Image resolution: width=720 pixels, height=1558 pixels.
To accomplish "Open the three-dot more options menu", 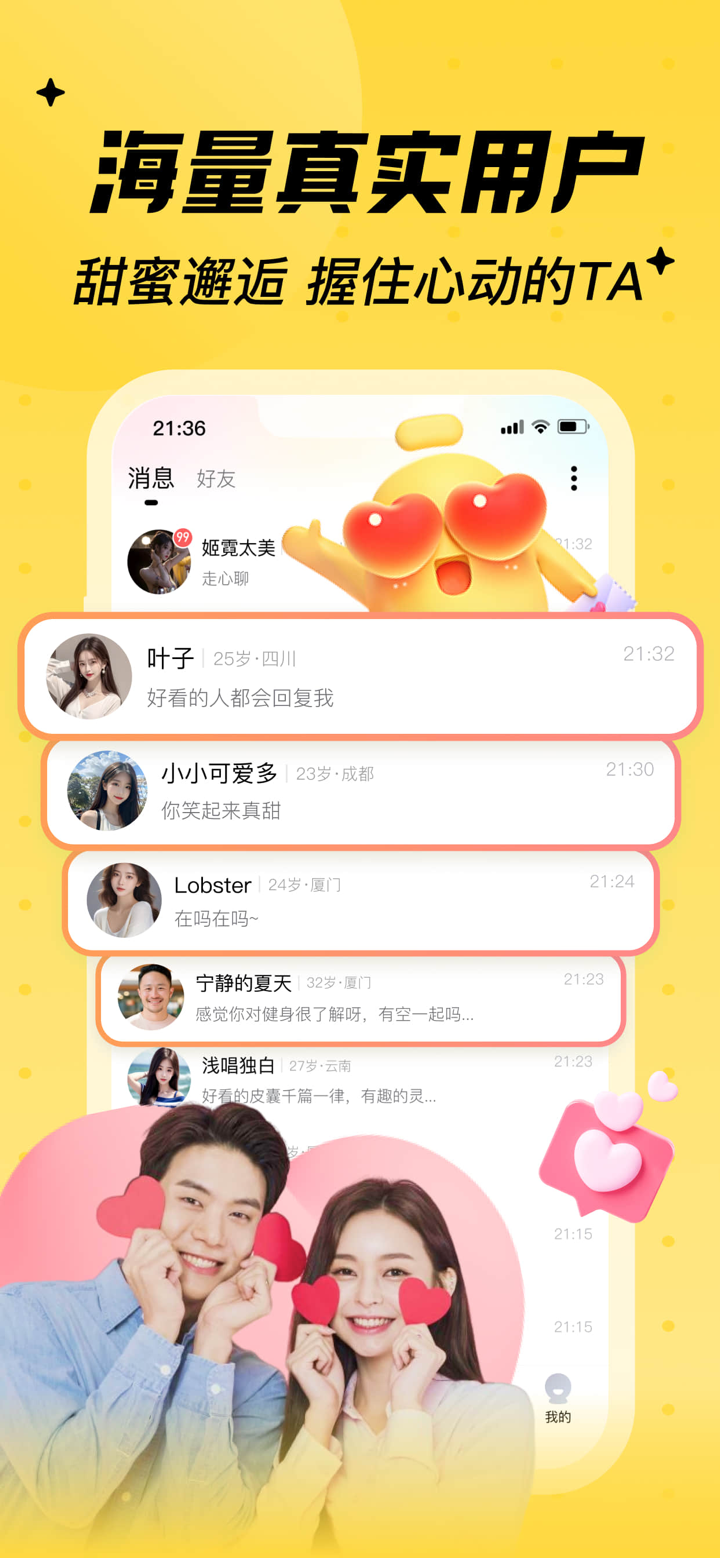I will point(574,479).
